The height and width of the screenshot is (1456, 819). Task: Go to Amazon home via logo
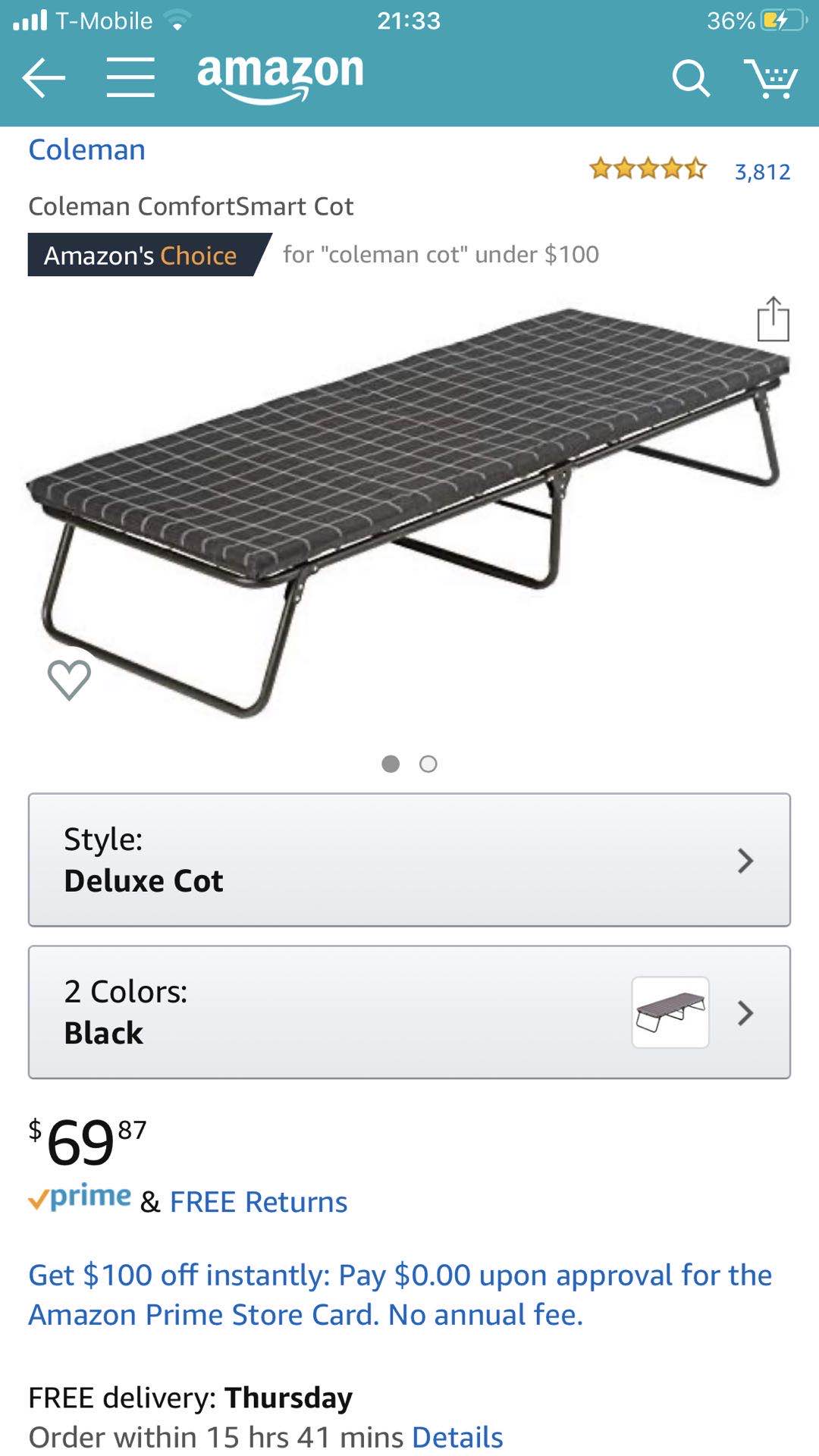(x=280, y=76)
